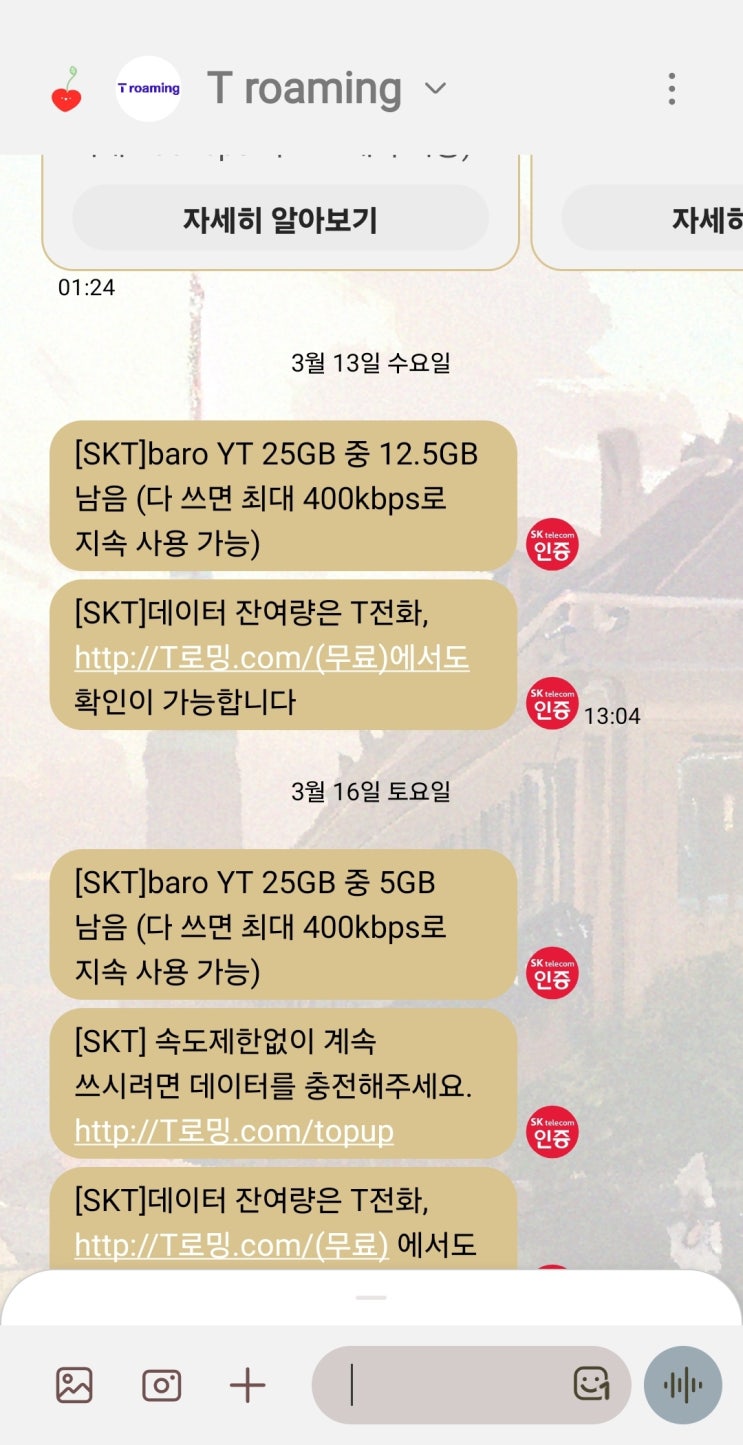743x1445 pixels.
Task: Open the gallery icon in the message bar
Action: pyautogui.click(x=74, y=1386)
